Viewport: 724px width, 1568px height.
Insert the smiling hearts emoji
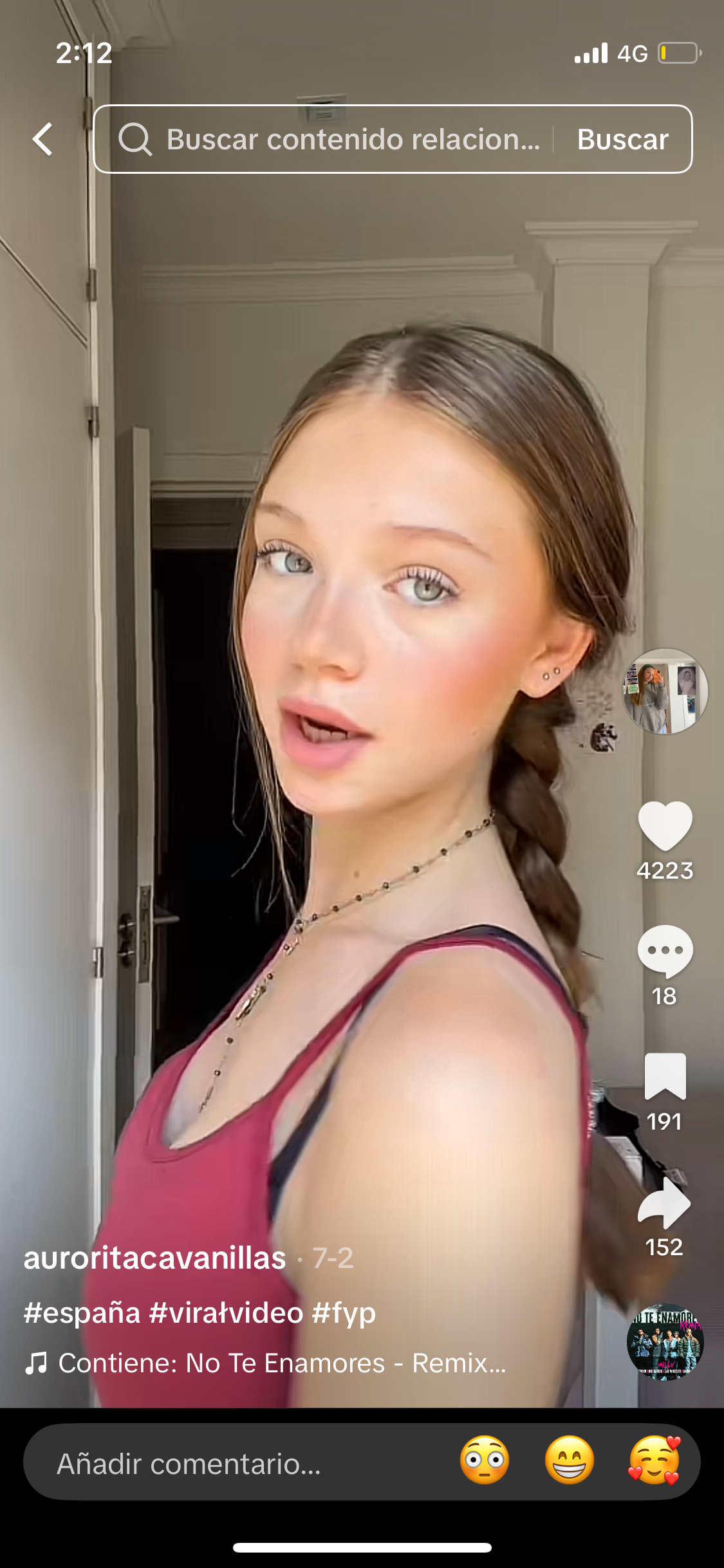(x=654, y=1461)
